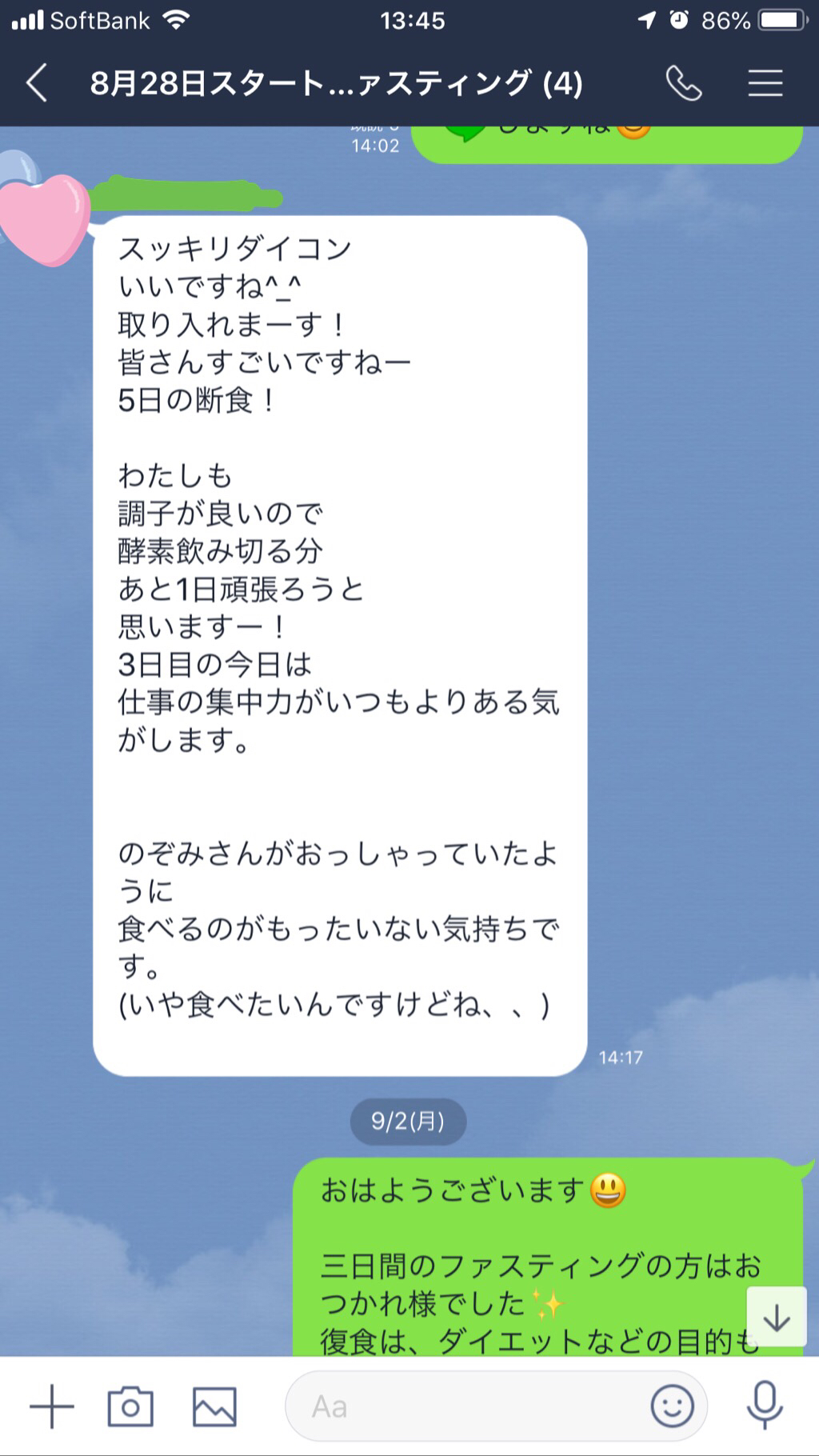The width and height of the screenshot is (819, 1456).
Task: Open the sticker and emoji panel
Action: click(x=672, y=1406)
